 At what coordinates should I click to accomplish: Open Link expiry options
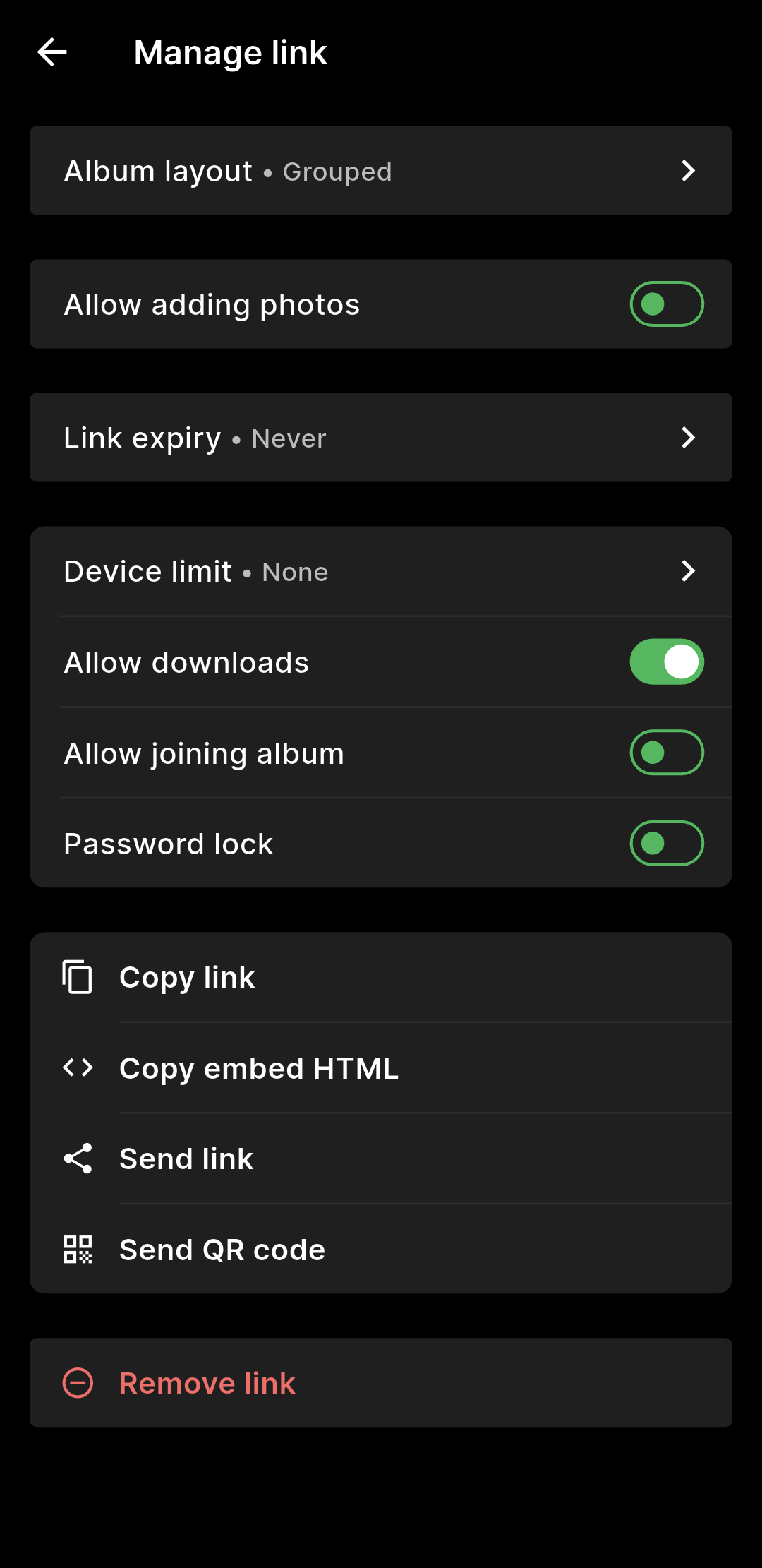click(x=380, y=438)
